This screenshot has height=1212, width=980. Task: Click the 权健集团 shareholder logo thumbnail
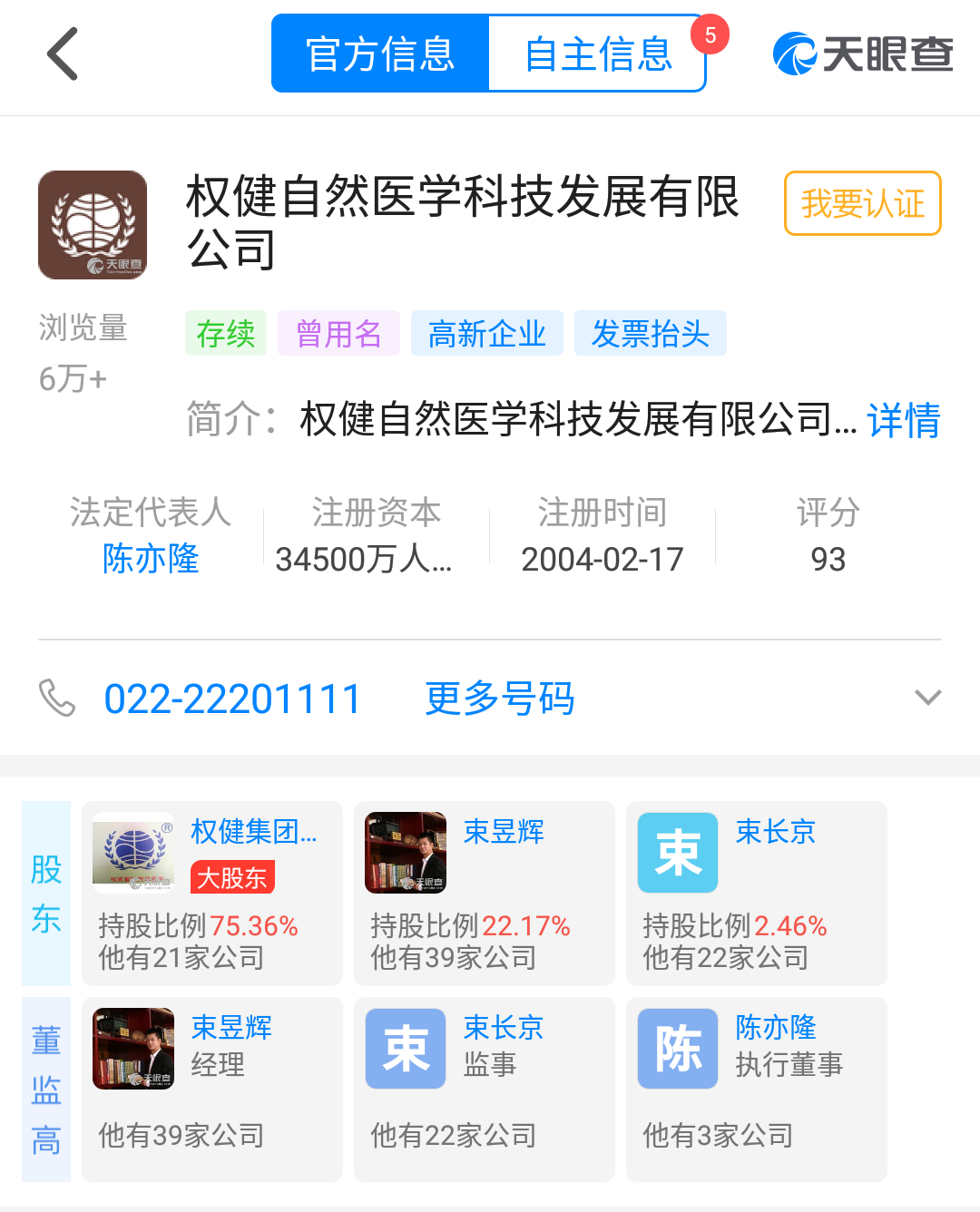point(132,853)
